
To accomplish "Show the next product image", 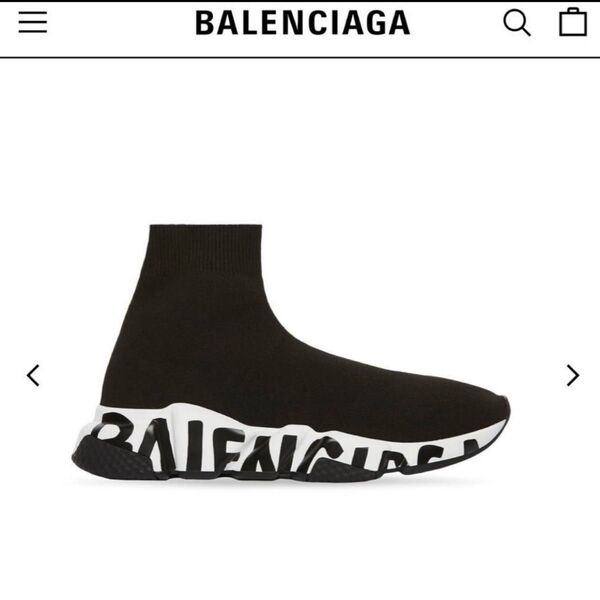I will (x=572, y=375).
